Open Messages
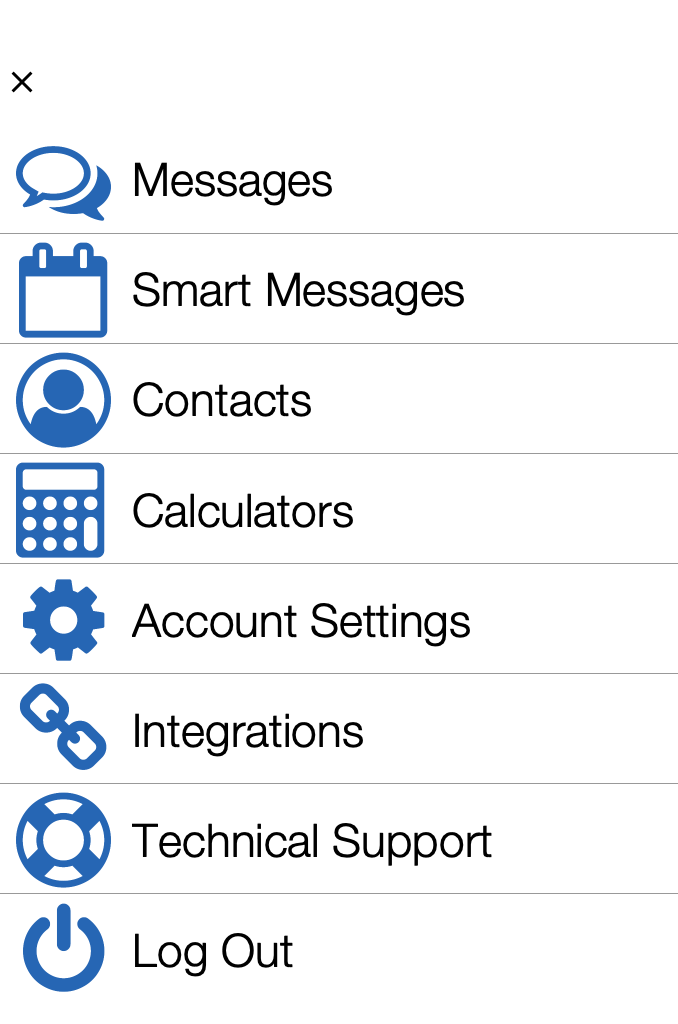678x1024 pixels. click(x=232, y=181)
